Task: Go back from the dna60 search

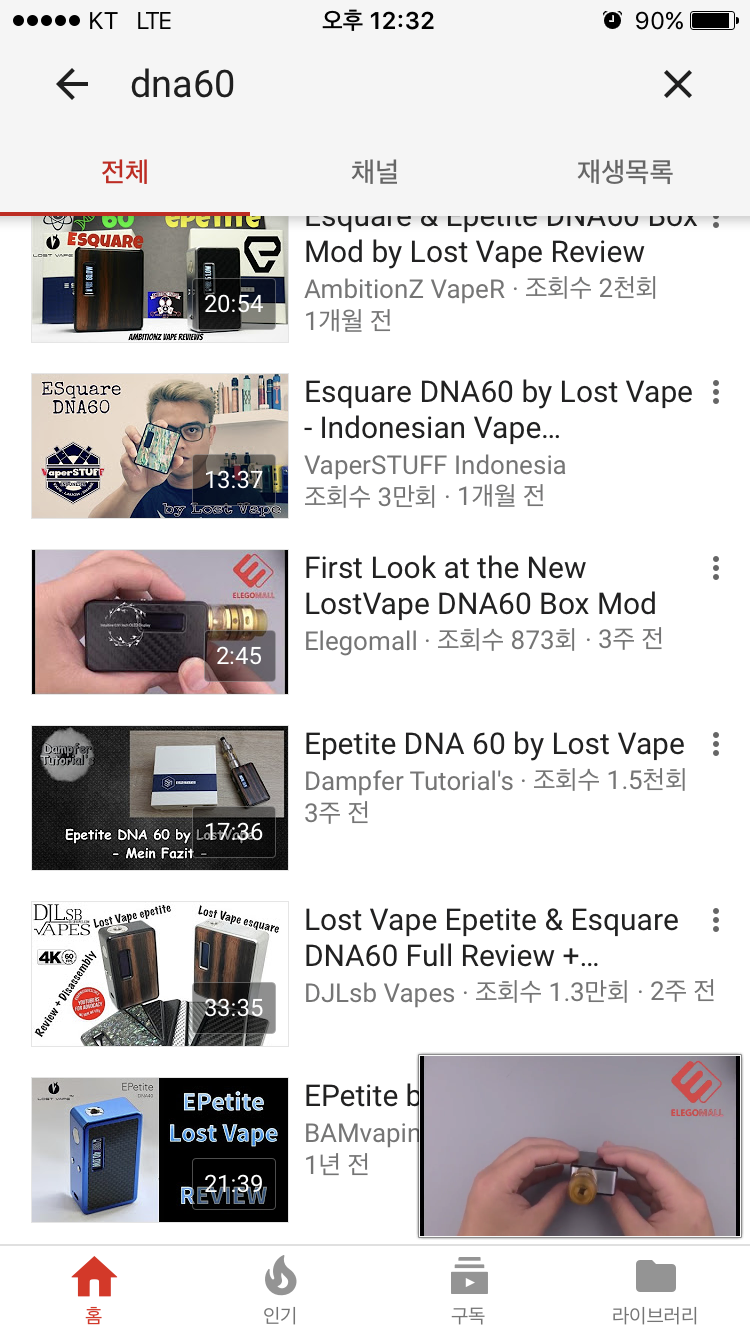Action: [73, 85]
